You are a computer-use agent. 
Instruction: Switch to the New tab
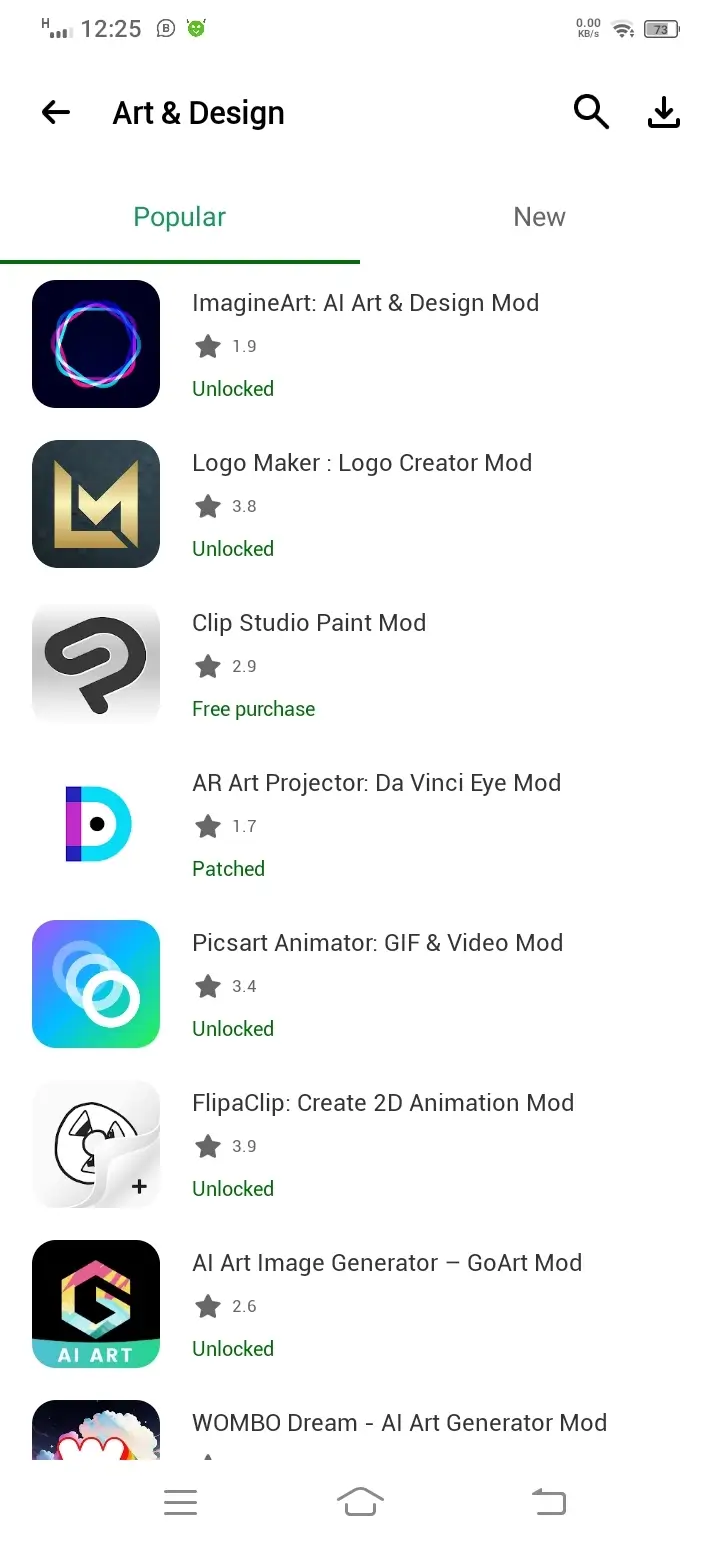click(539, 216)
